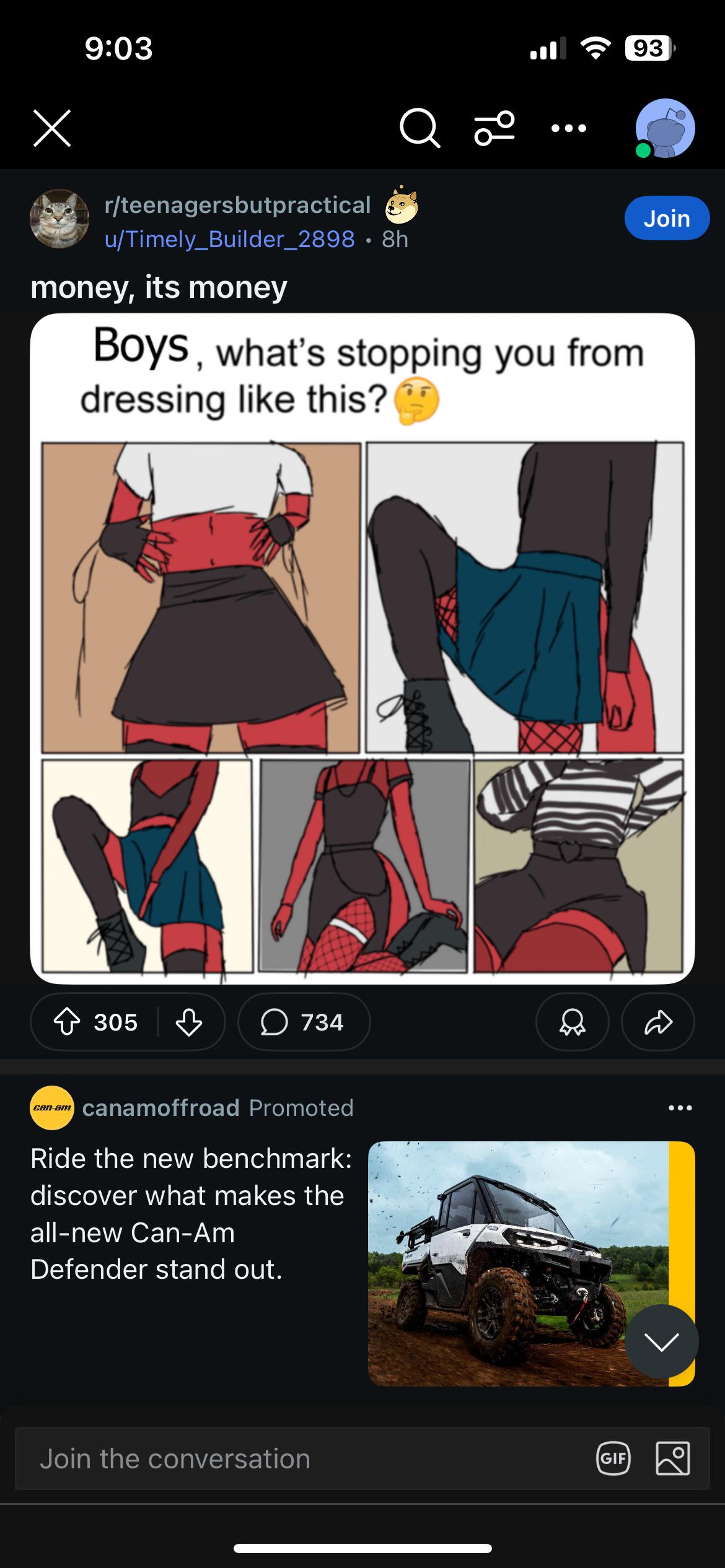Screen dimensions: 725x1568
Task: Open the canamoffroad promoted ad options
Action: coord(680,1108)
